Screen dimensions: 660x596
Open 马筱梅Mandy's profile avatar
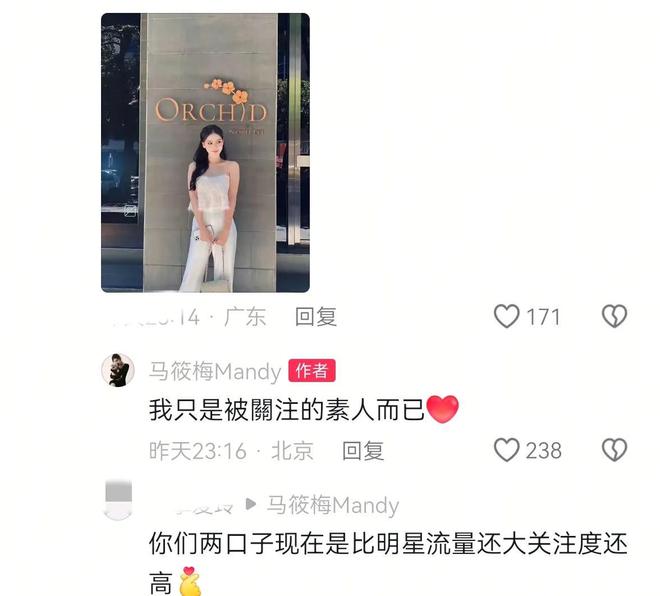click(x=118, y=371)
